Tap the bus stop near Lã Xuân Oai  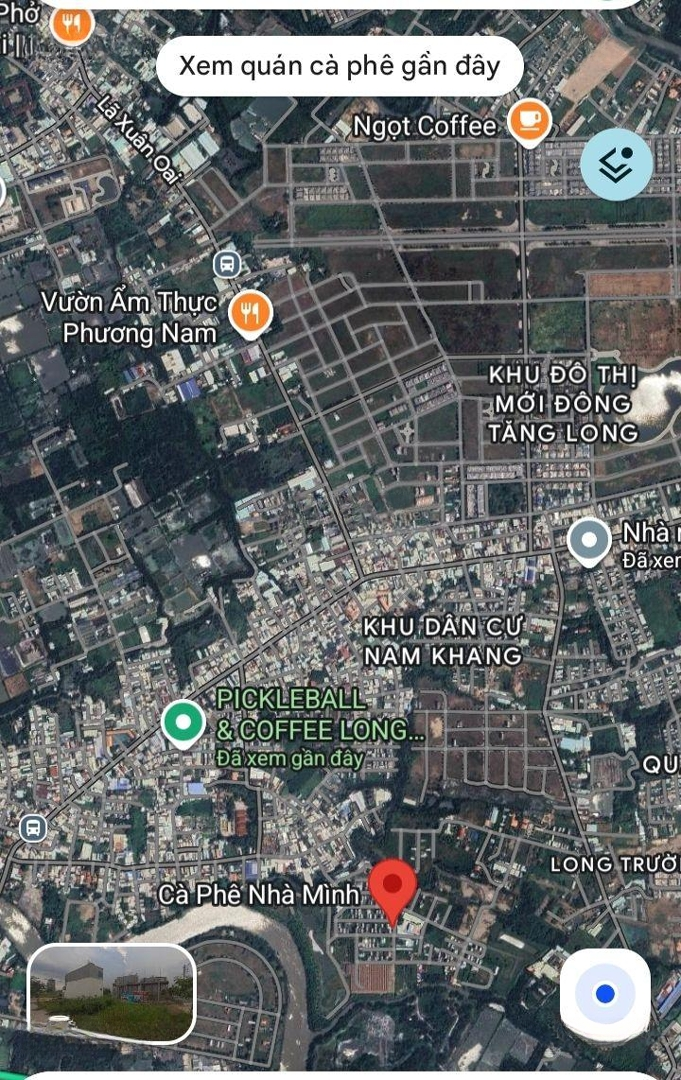point(227,264)
